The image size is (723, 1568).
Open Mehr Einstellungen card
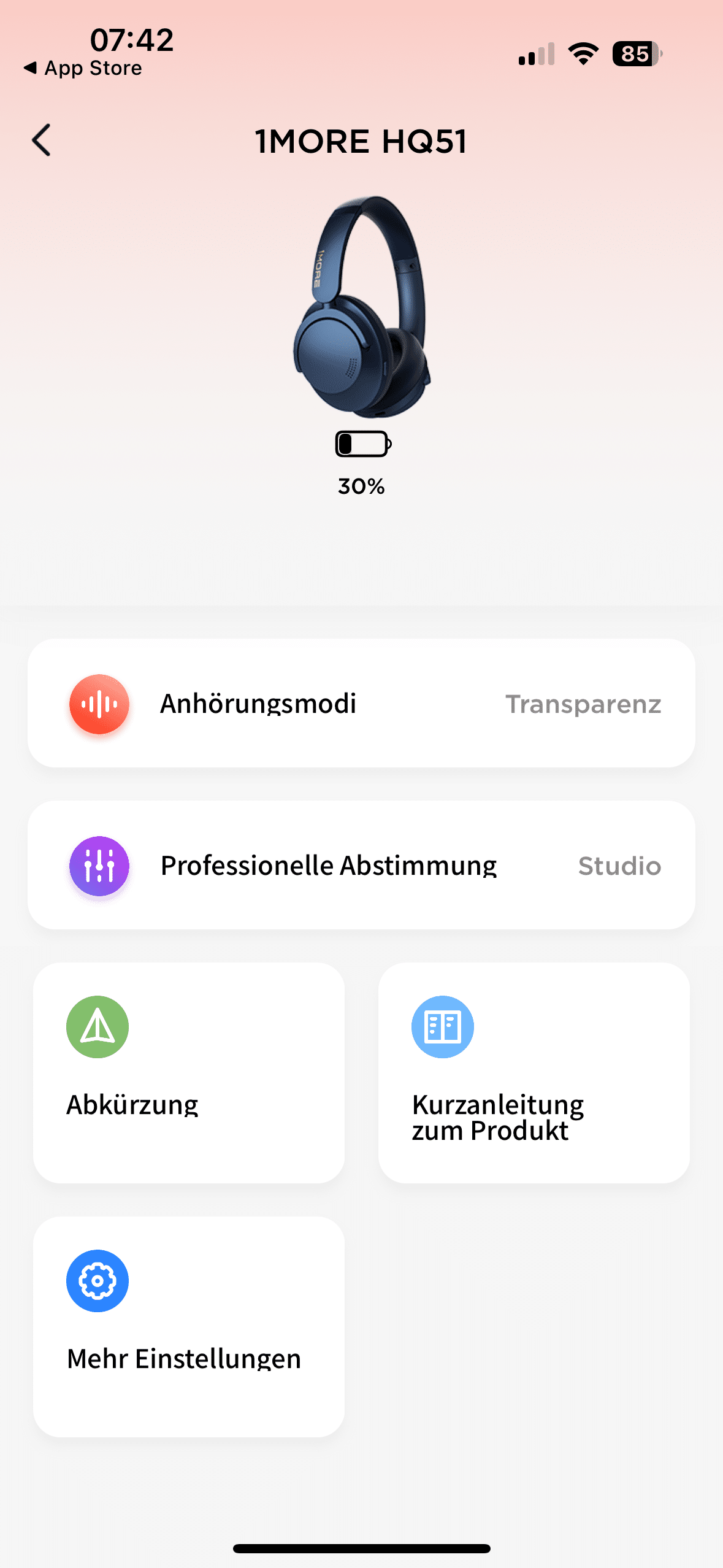click(189, 1326)
